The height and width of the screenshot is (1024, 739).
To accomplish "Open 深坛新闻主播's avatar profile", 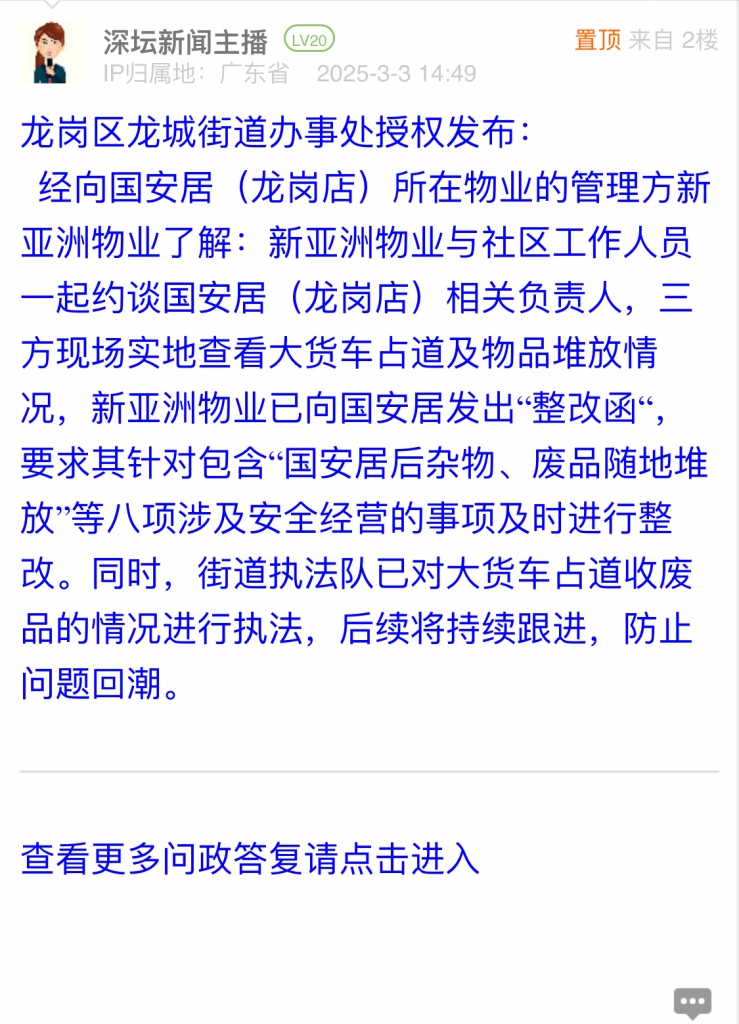I will point(51,51).
